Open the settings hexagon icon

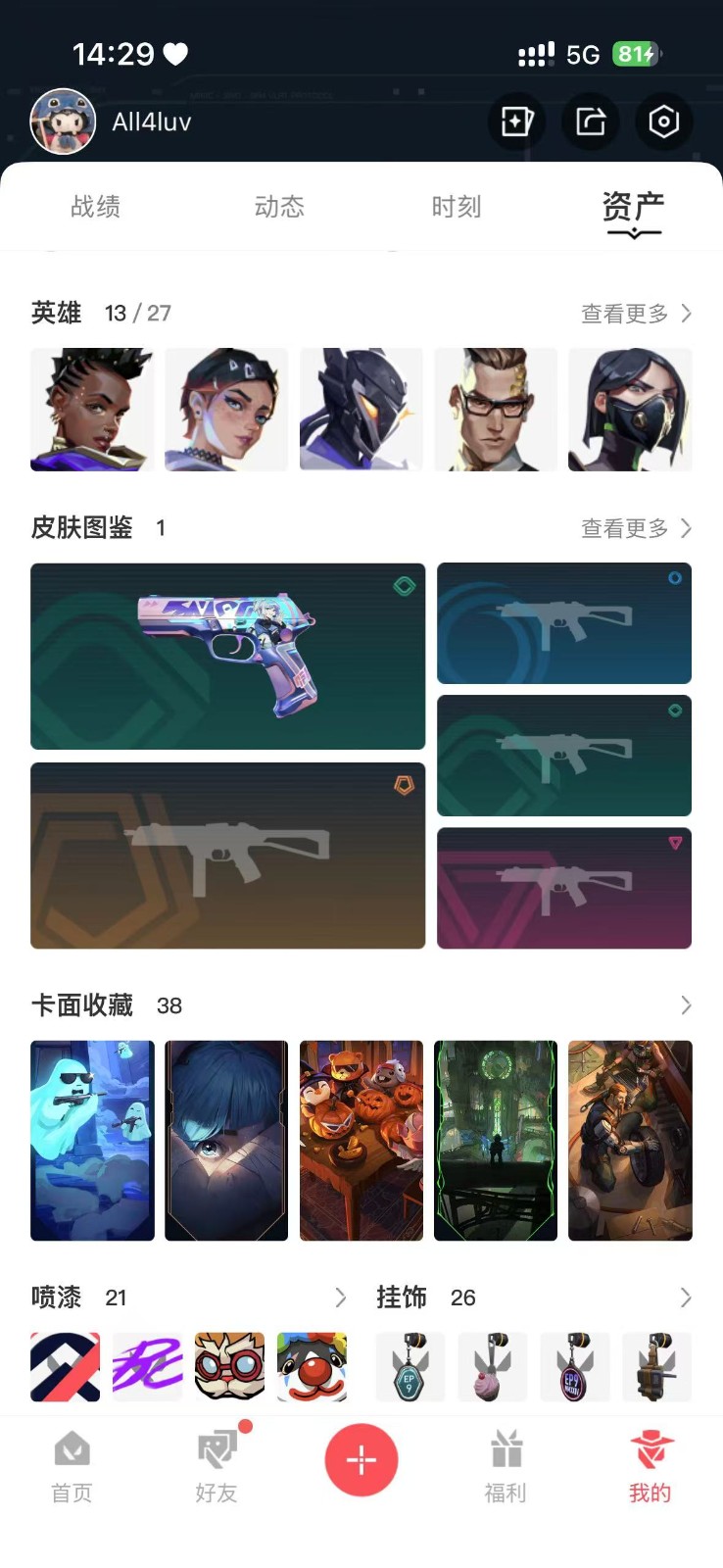[663, 122]
